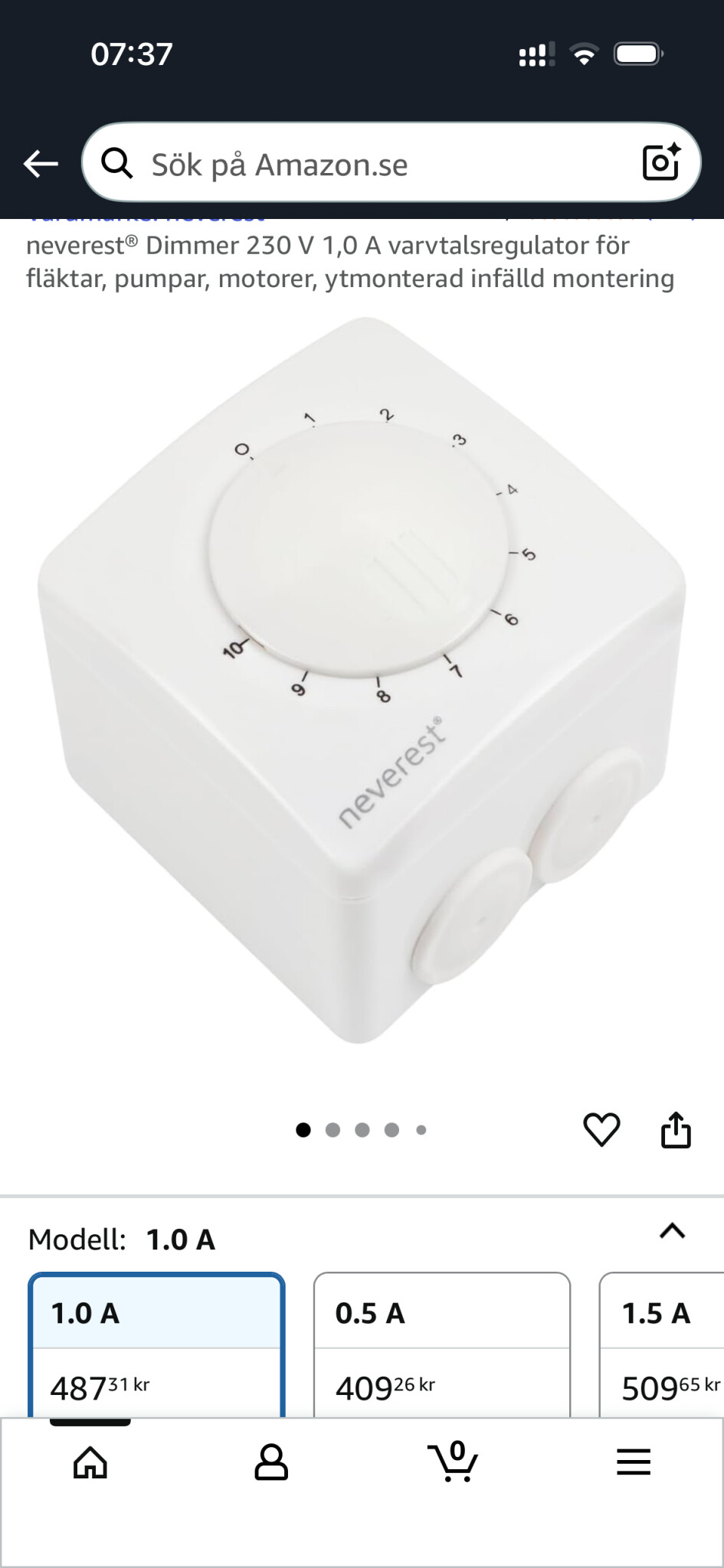Open camera lens search
The height and width of the screenshot is (1568, 724).
pyautogui.click(x=661, y=162)
